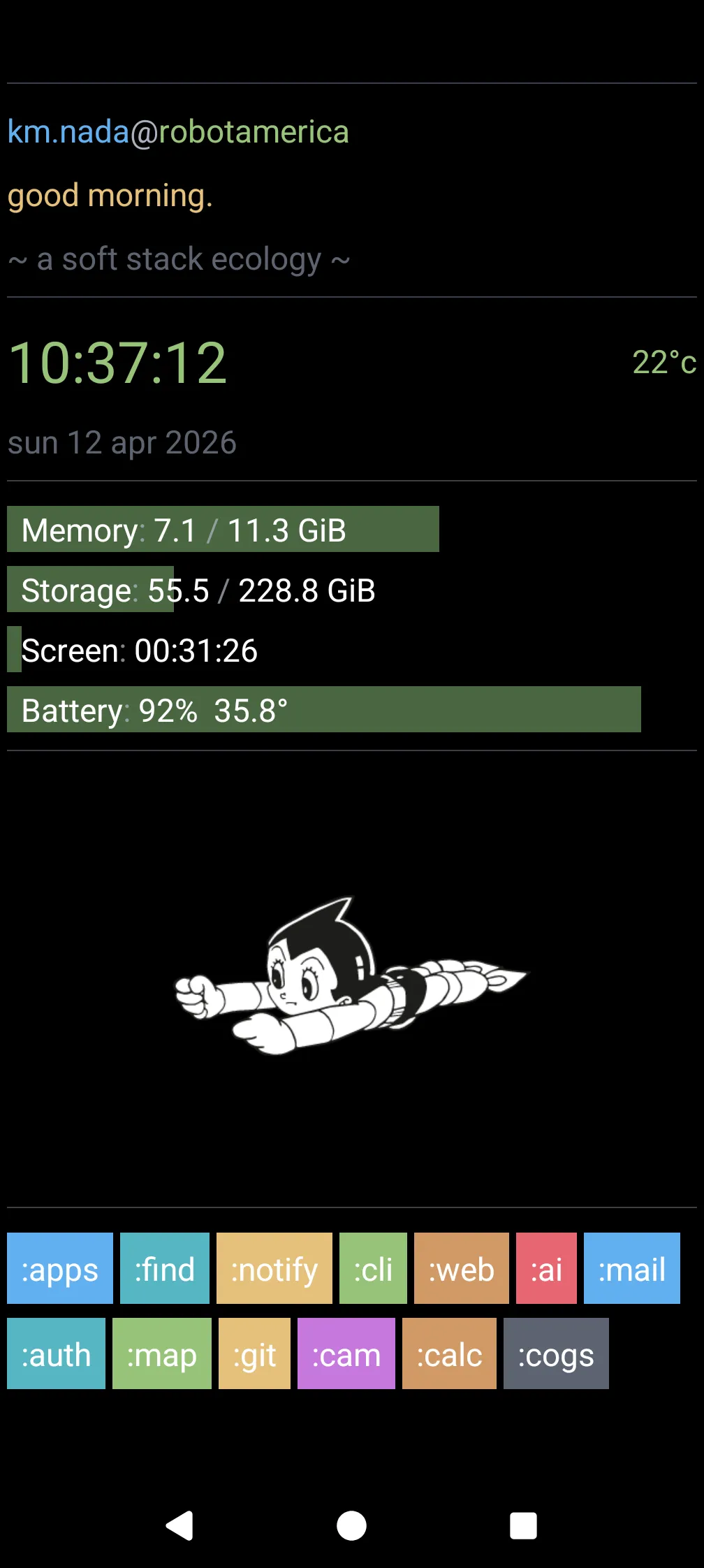The width and height of the screenshot is (704, 1568).
Task: Open the :calc tile
Action: pyautogui.click(x=448, y=1354)
